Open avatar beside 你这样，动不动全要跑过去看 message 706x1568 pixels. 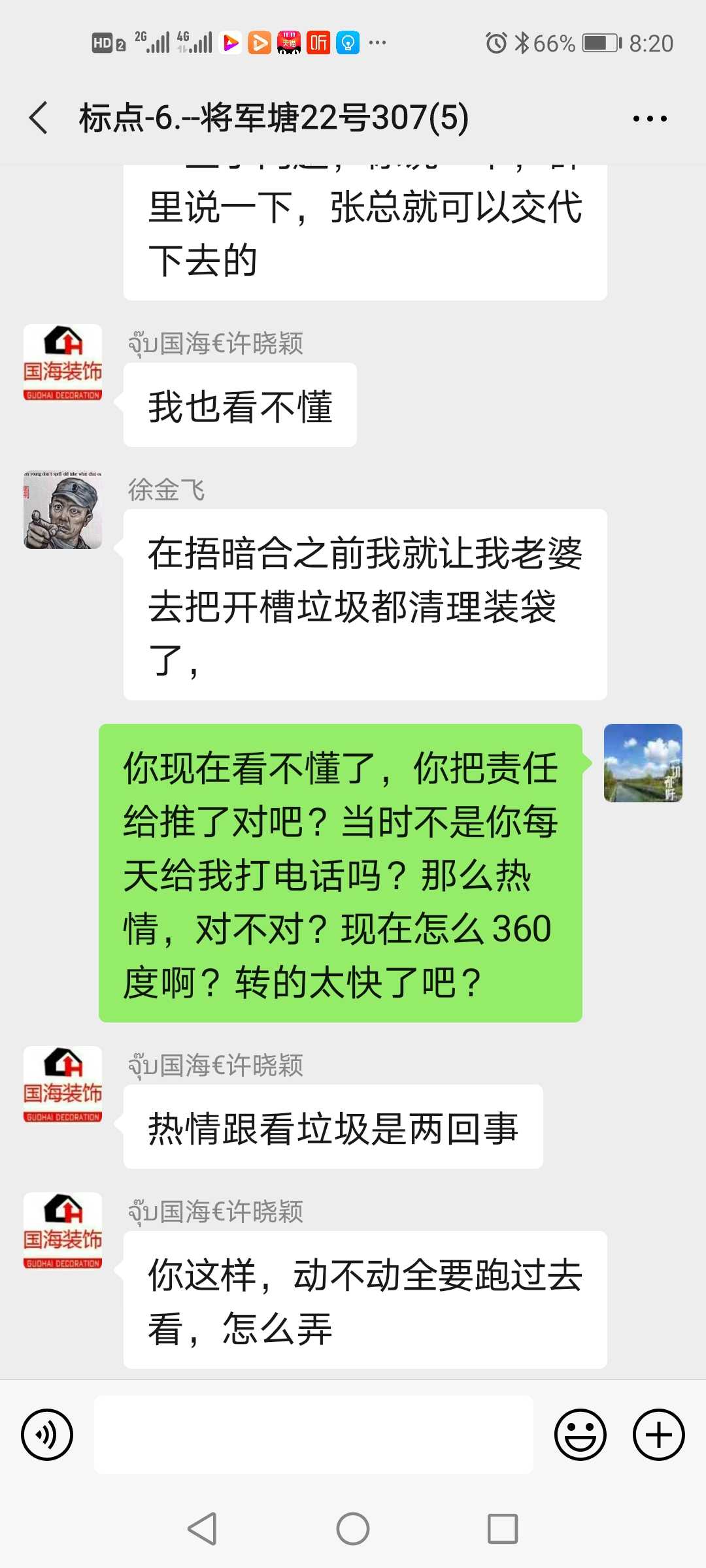(63, 1231)
